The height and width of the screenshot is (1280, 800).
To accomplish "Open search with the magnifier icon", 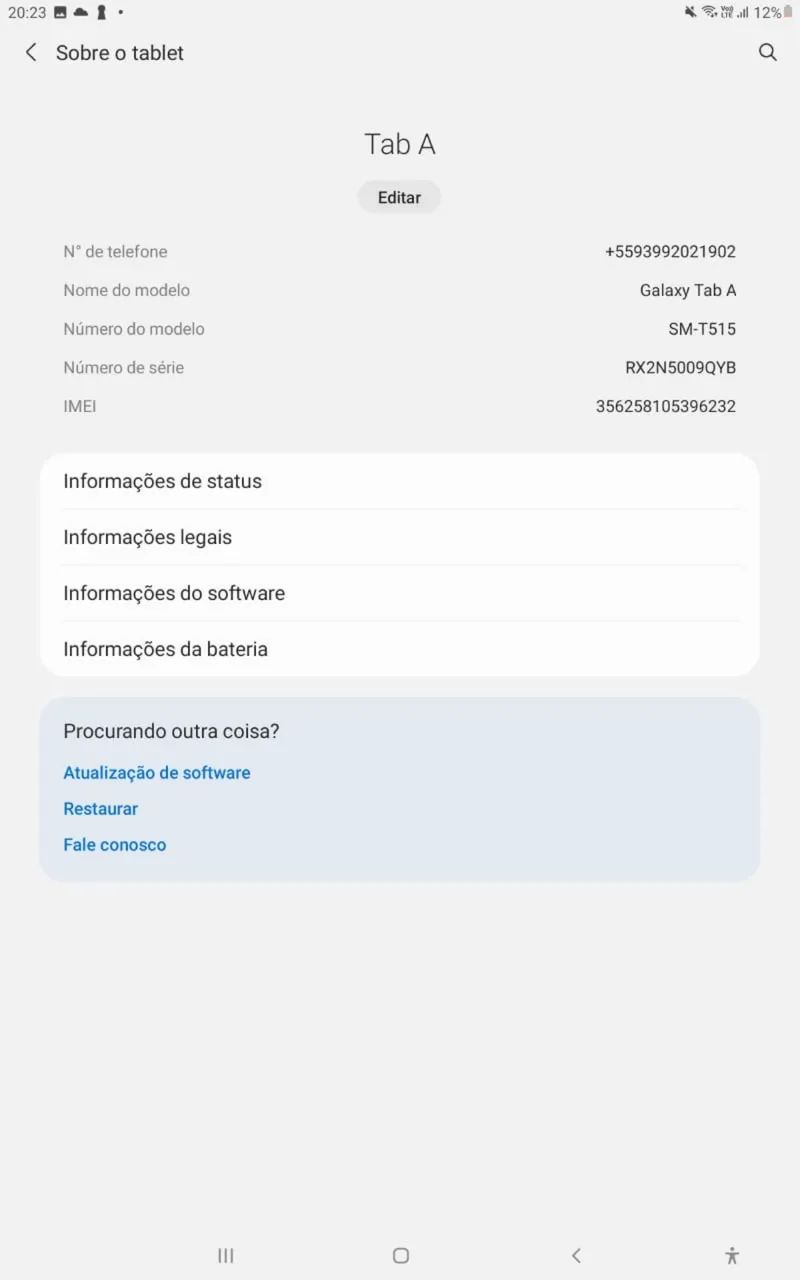I will pyautogui.click(x=767, y=52).
